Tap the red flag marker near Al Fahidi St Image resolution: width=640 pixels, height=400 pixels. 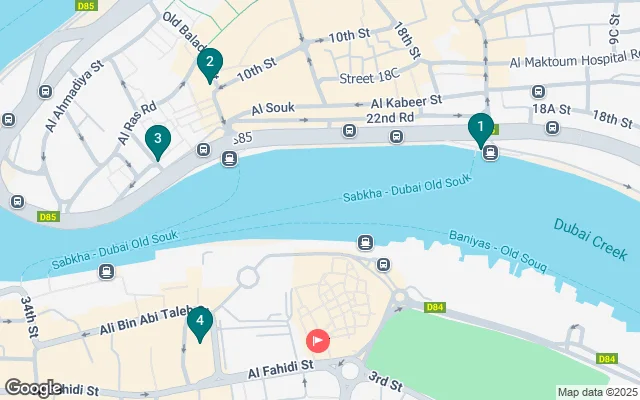coord(317,341)
